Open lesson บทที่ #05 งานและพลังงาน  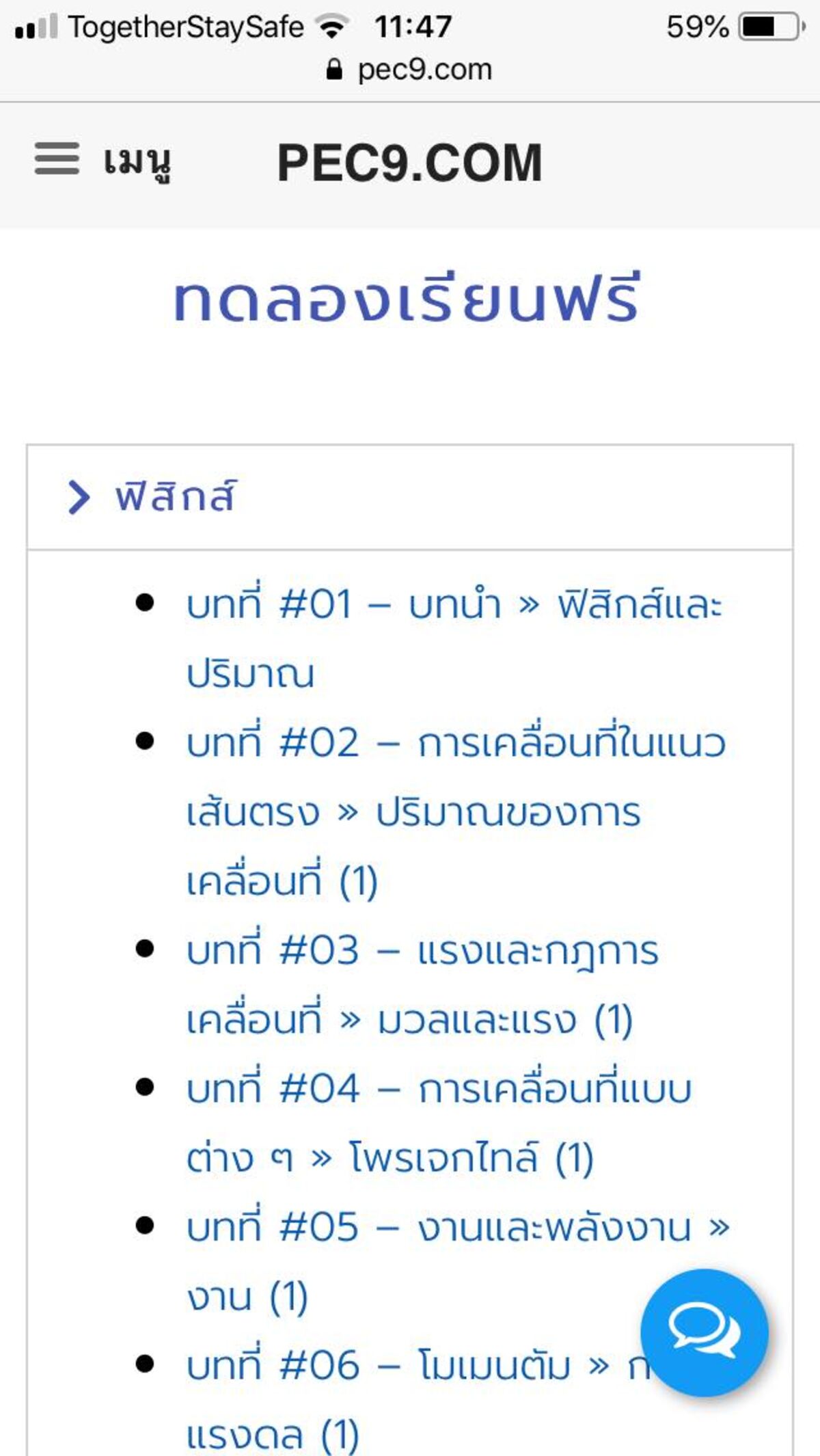tap(458, 1261)
